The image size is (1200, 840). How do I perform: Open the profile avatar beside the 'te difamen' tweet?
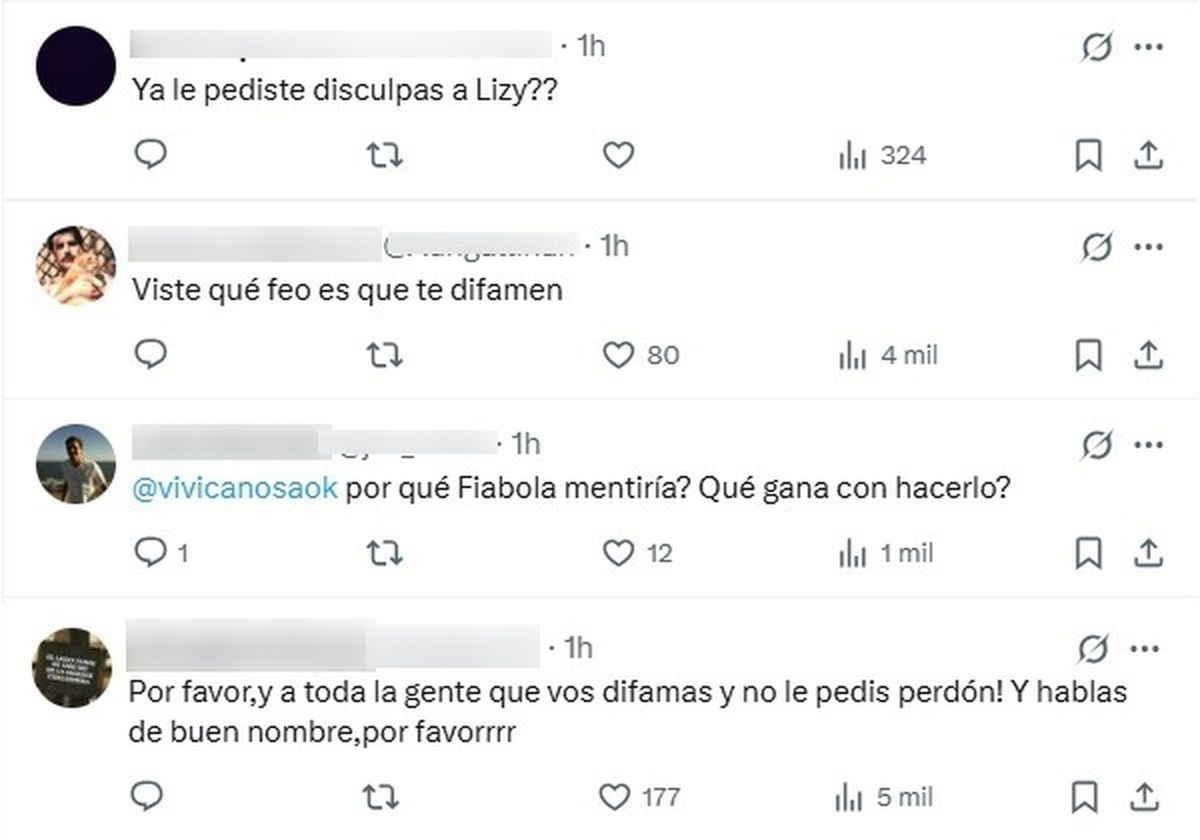(76, 265)
